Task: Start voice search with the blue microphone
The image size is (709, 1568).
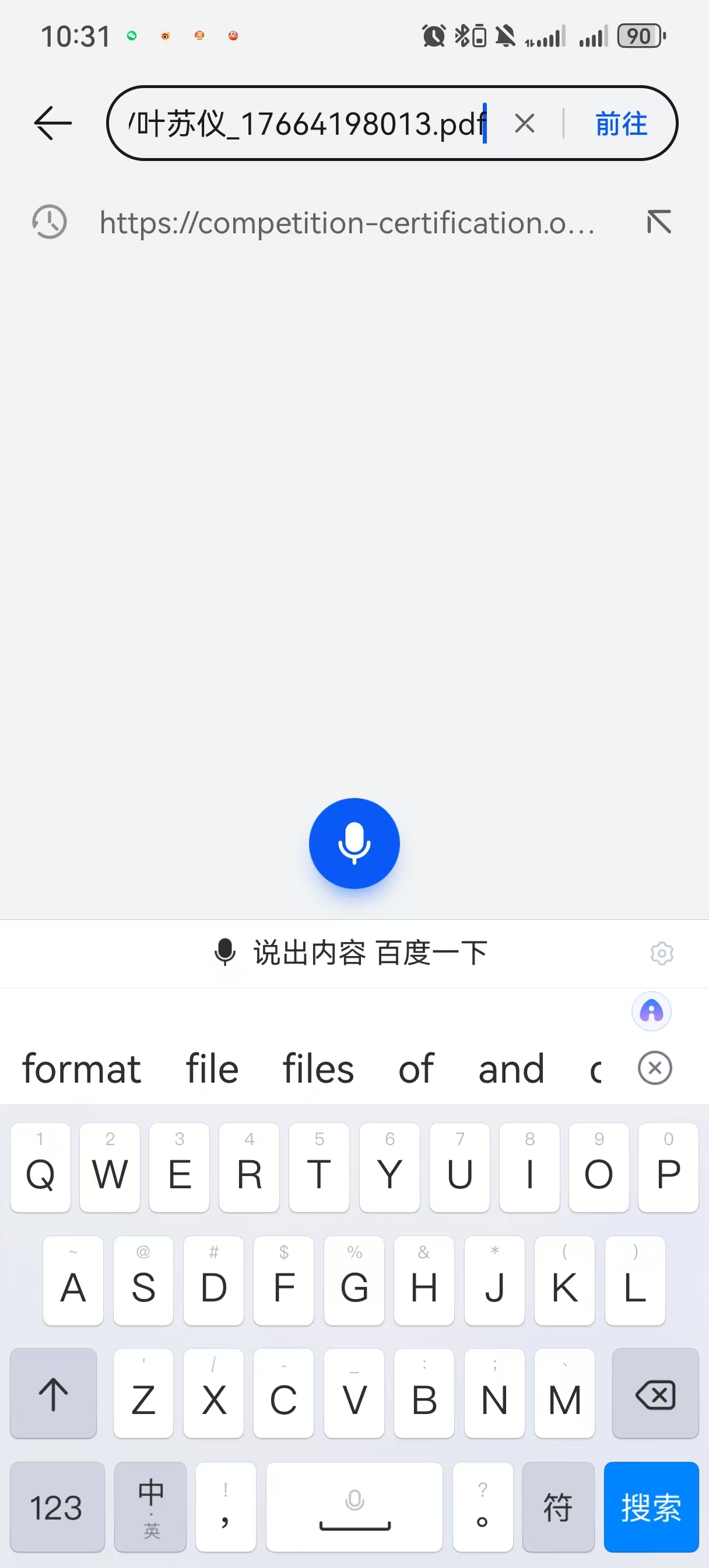Action: (354, 843)
